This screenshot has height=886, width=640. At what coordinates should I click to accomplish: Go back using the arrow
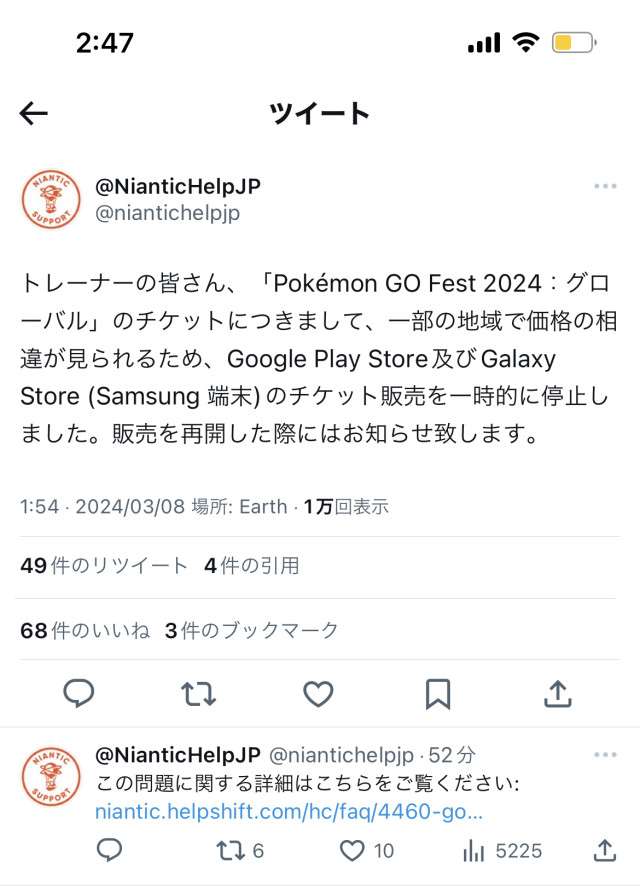pos(33,114)
